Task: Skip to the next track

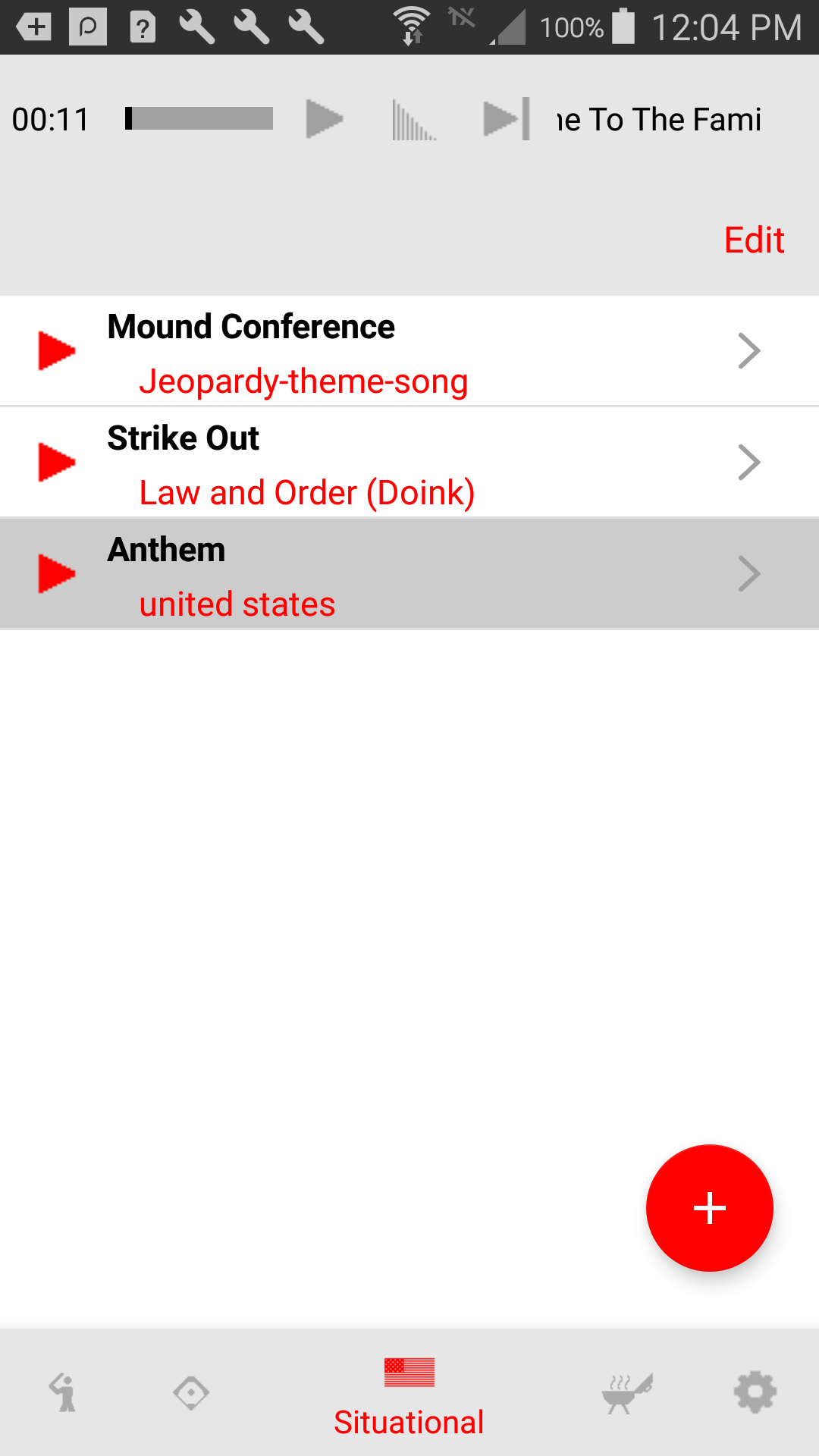Action: [x=506, y=119]
